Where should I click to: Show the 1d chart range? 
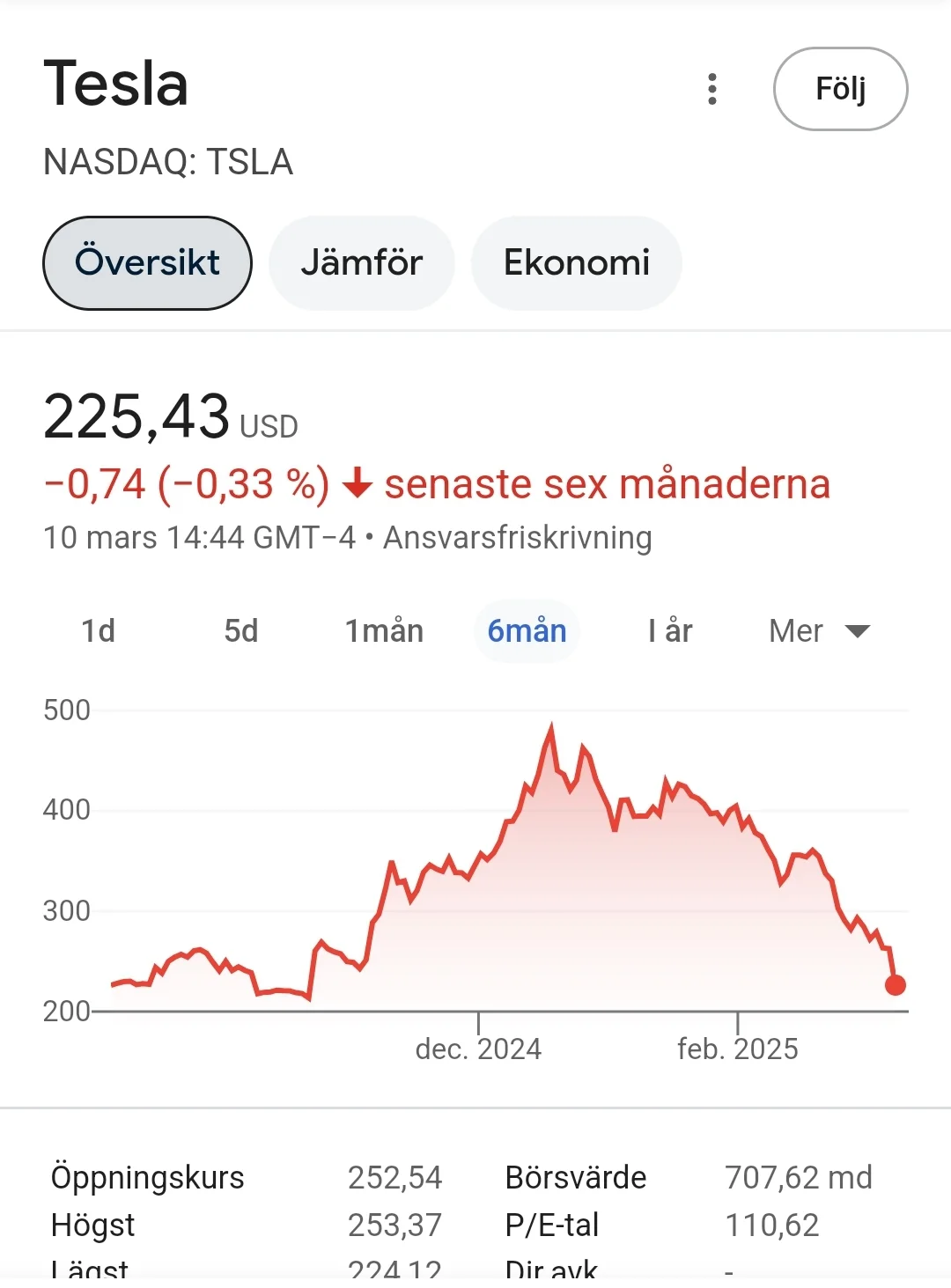tap(98, 630)
